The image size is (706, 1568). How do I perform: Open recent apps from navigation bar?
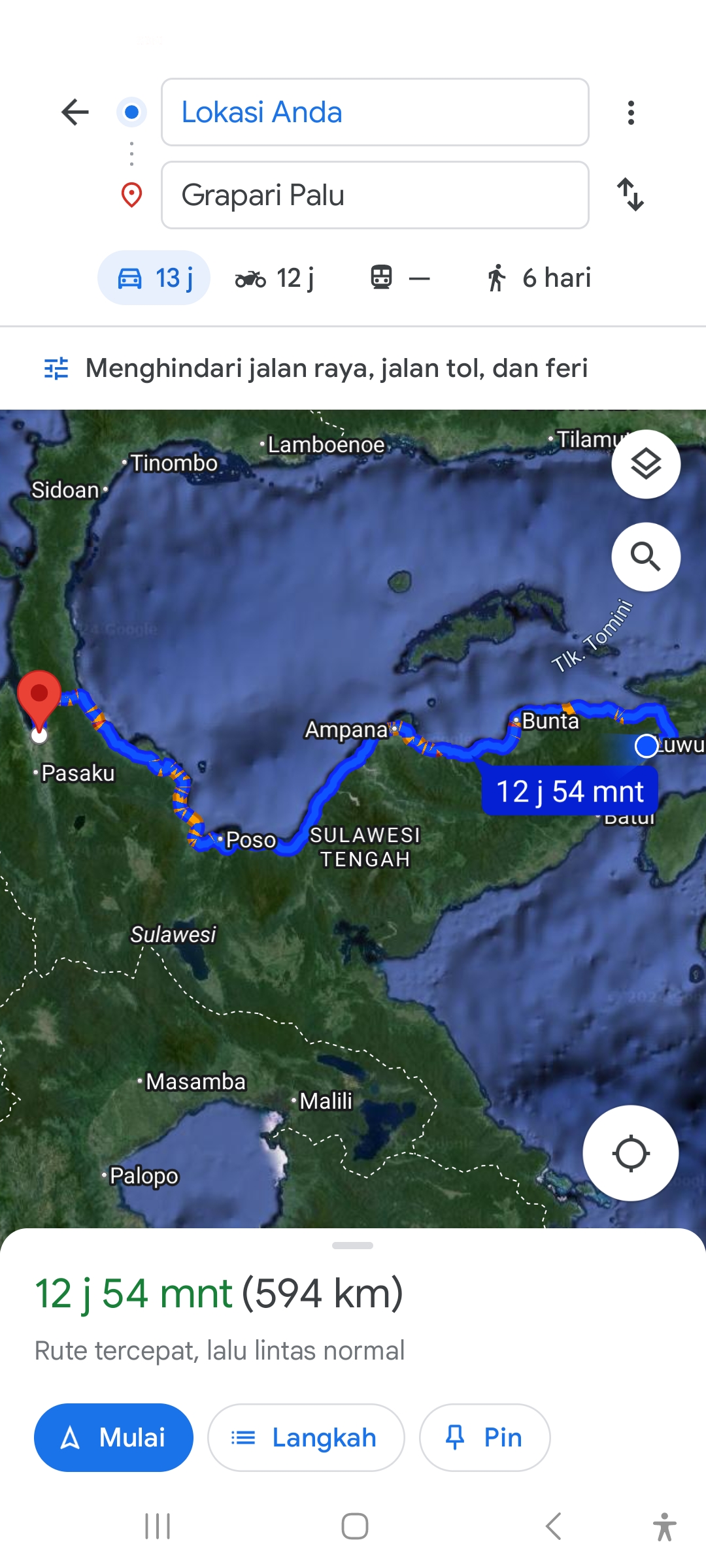click(158, 1526)
